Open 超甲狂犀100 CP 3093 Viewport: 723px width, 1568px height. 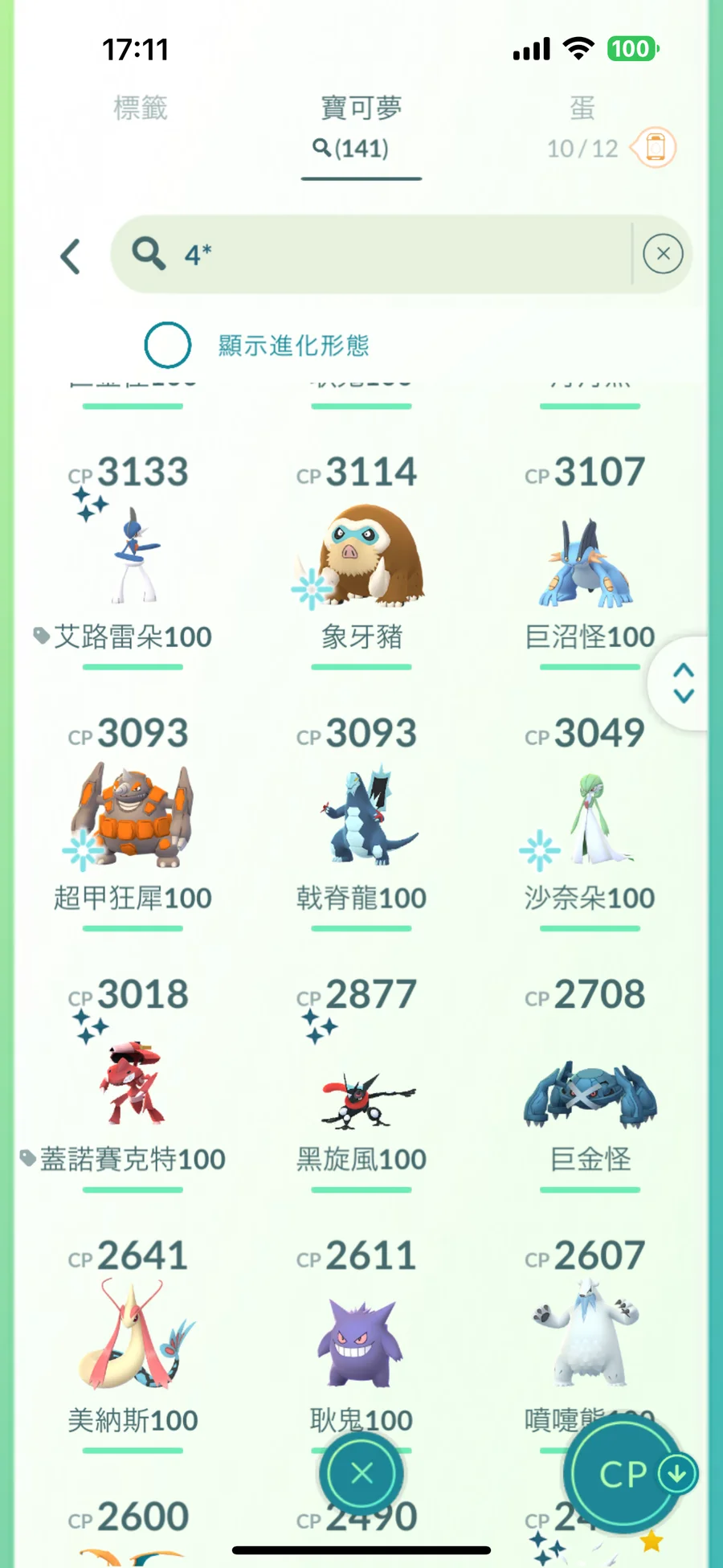(x=133, y=816)
